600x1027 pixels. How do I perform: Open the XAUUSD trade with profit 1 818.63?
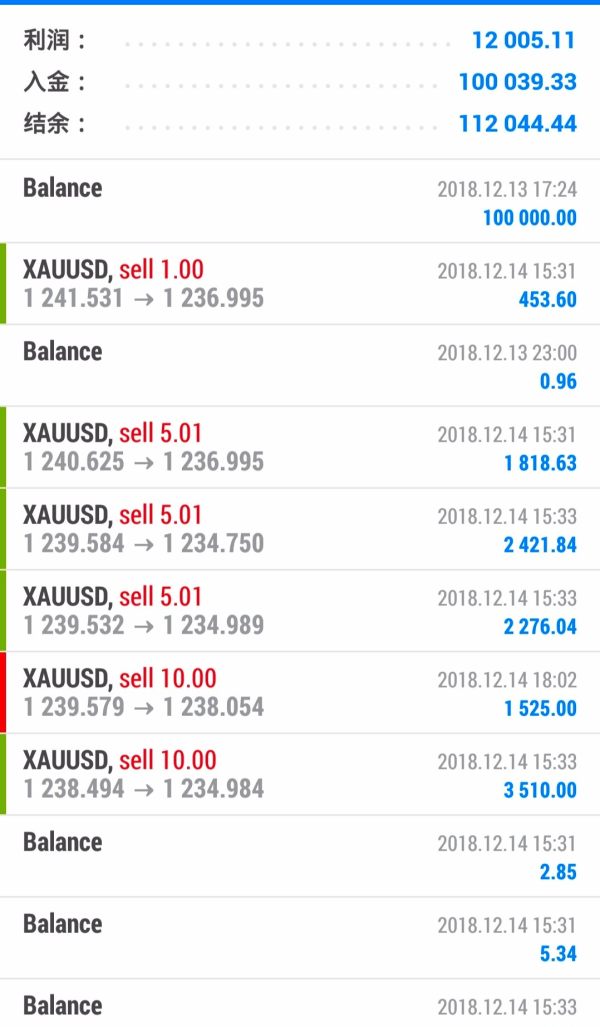tap(300, 447)
